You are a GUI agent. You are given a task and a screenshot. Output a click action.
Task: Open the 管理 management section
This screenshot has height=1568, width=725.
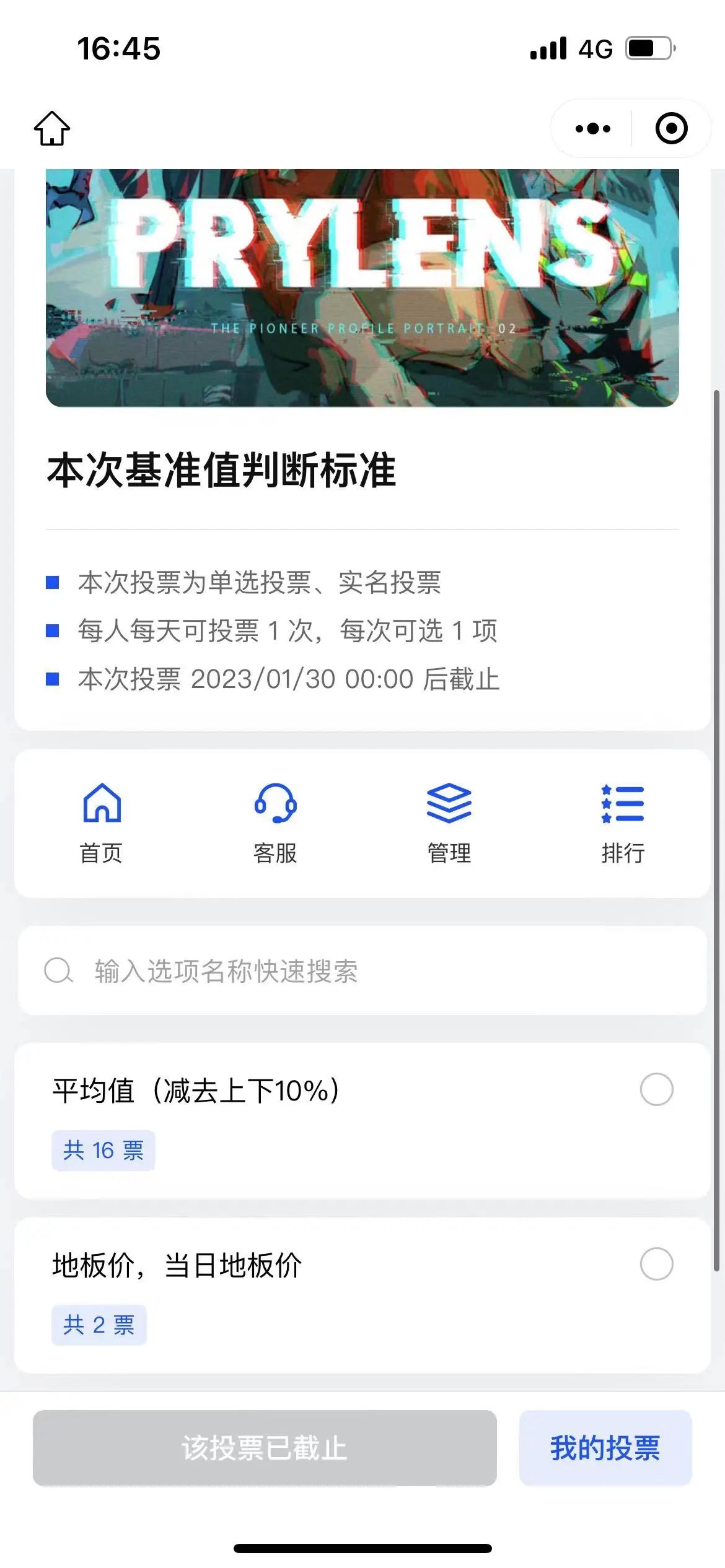click(x=449, y=823)
